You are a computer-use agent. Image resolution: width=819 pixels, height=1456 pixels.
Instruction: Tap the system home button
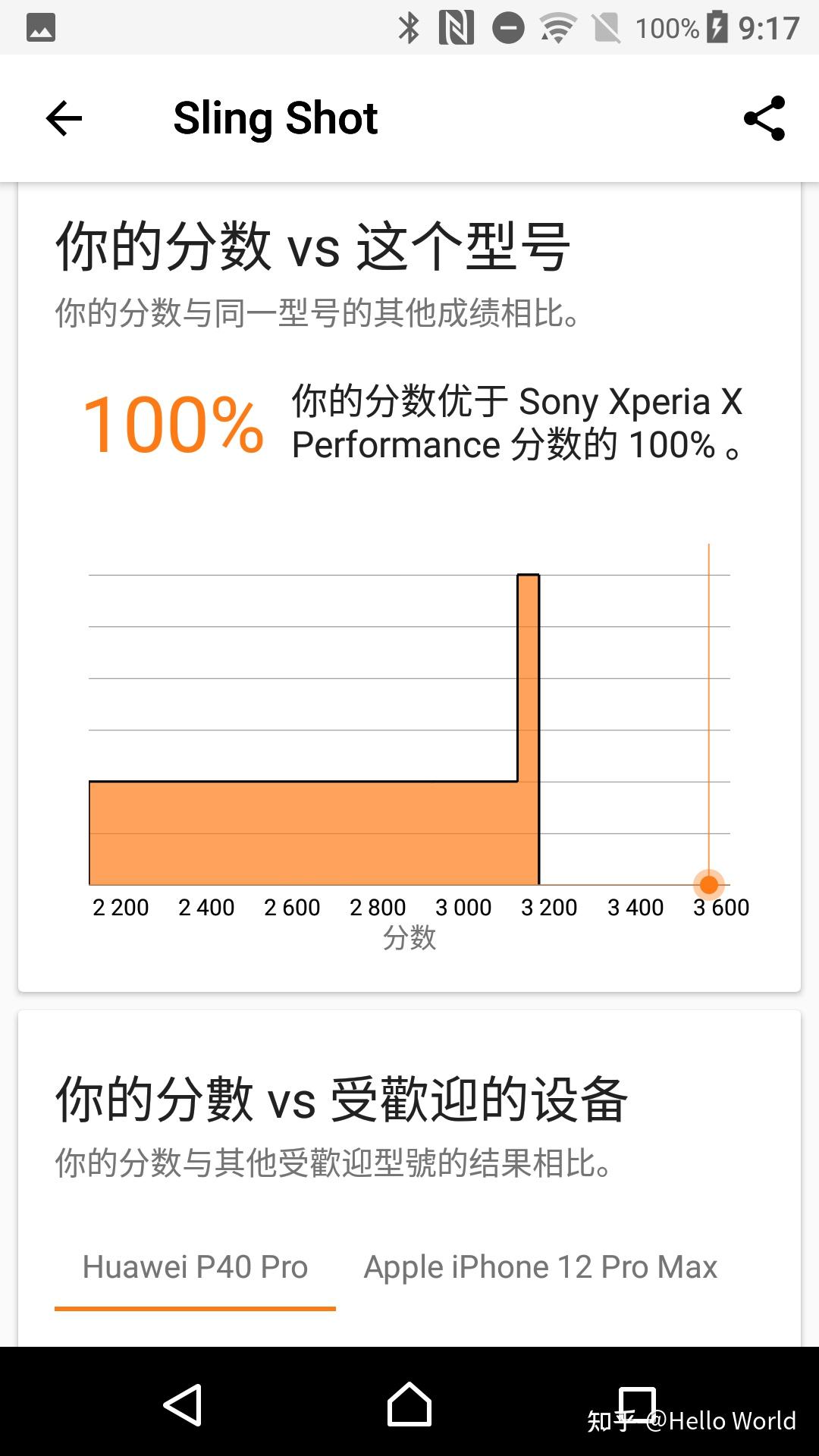(409, 1404)
